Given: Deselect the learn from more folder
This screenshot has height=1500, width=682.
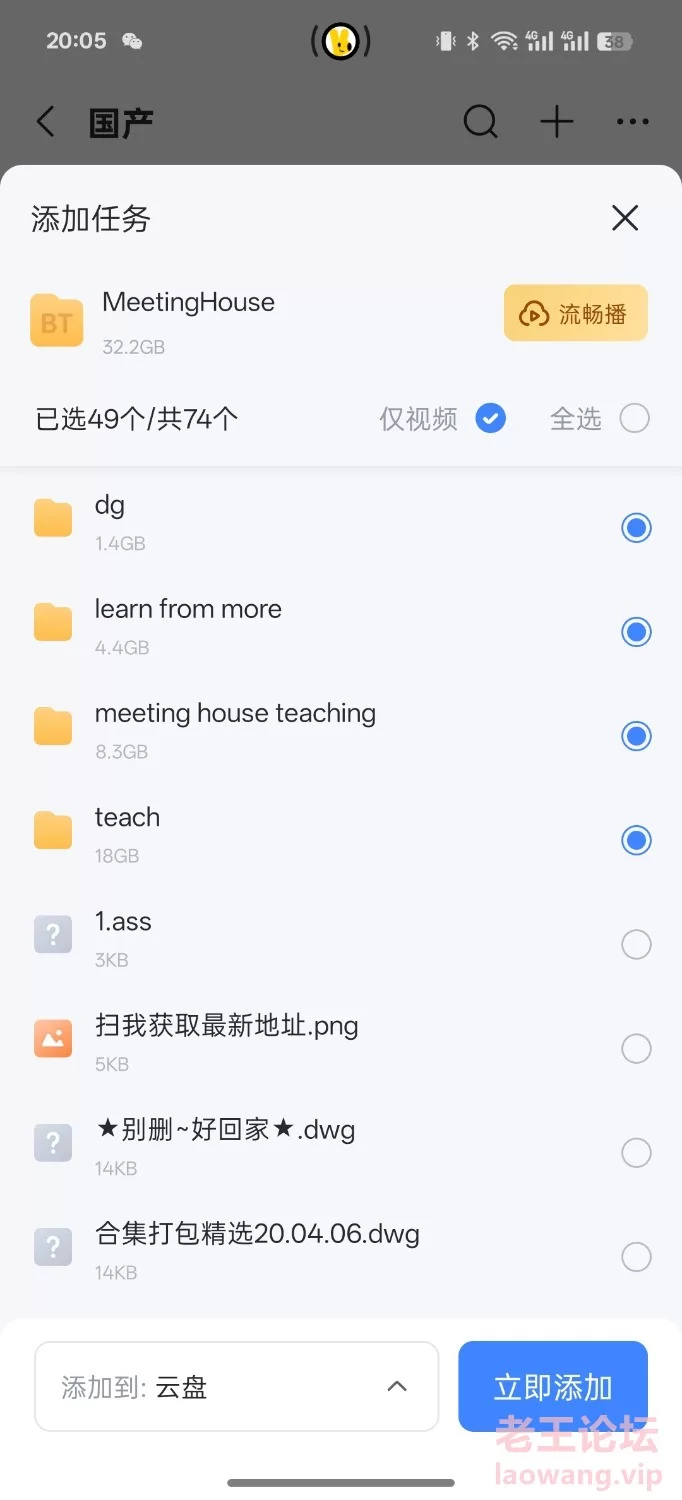Looking at the screenshot, I should pyautogui.click(x=636, y=632).
